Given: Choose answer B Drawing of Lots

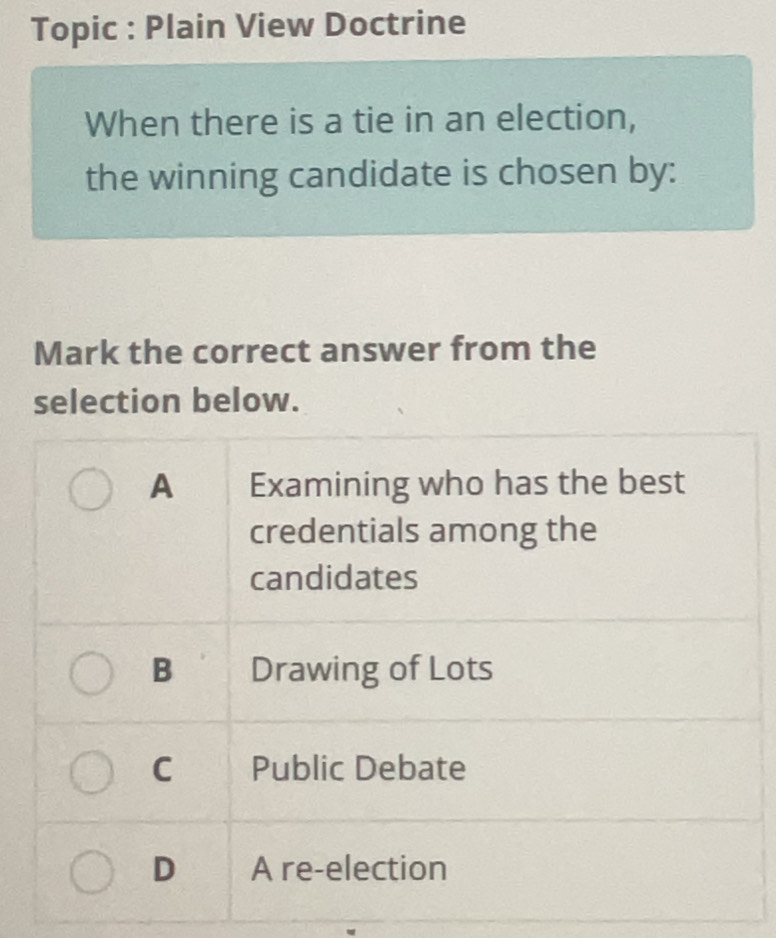Looking at the screenshot, I should click(91, 673).
